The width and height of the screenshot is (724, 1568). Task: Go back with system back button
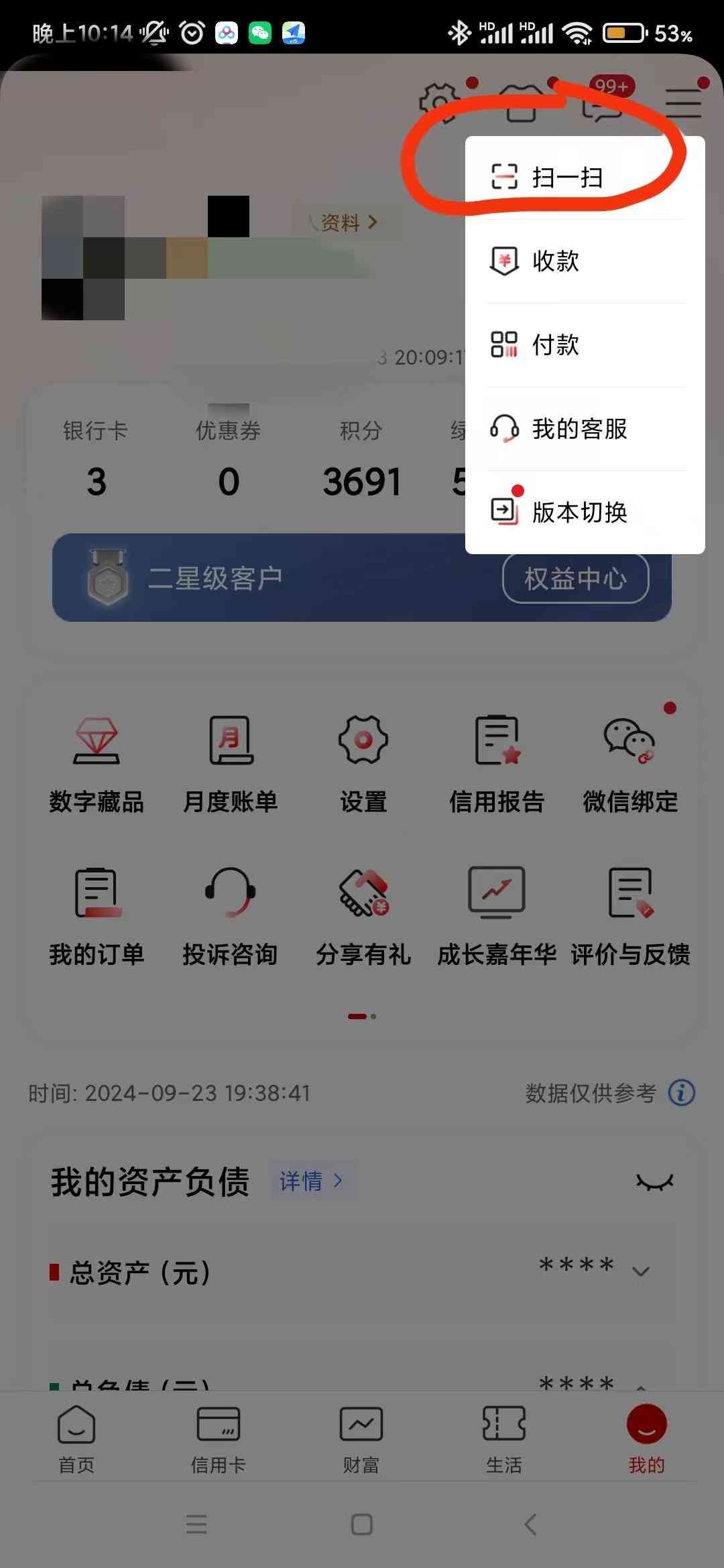(x=530, y=1524)
